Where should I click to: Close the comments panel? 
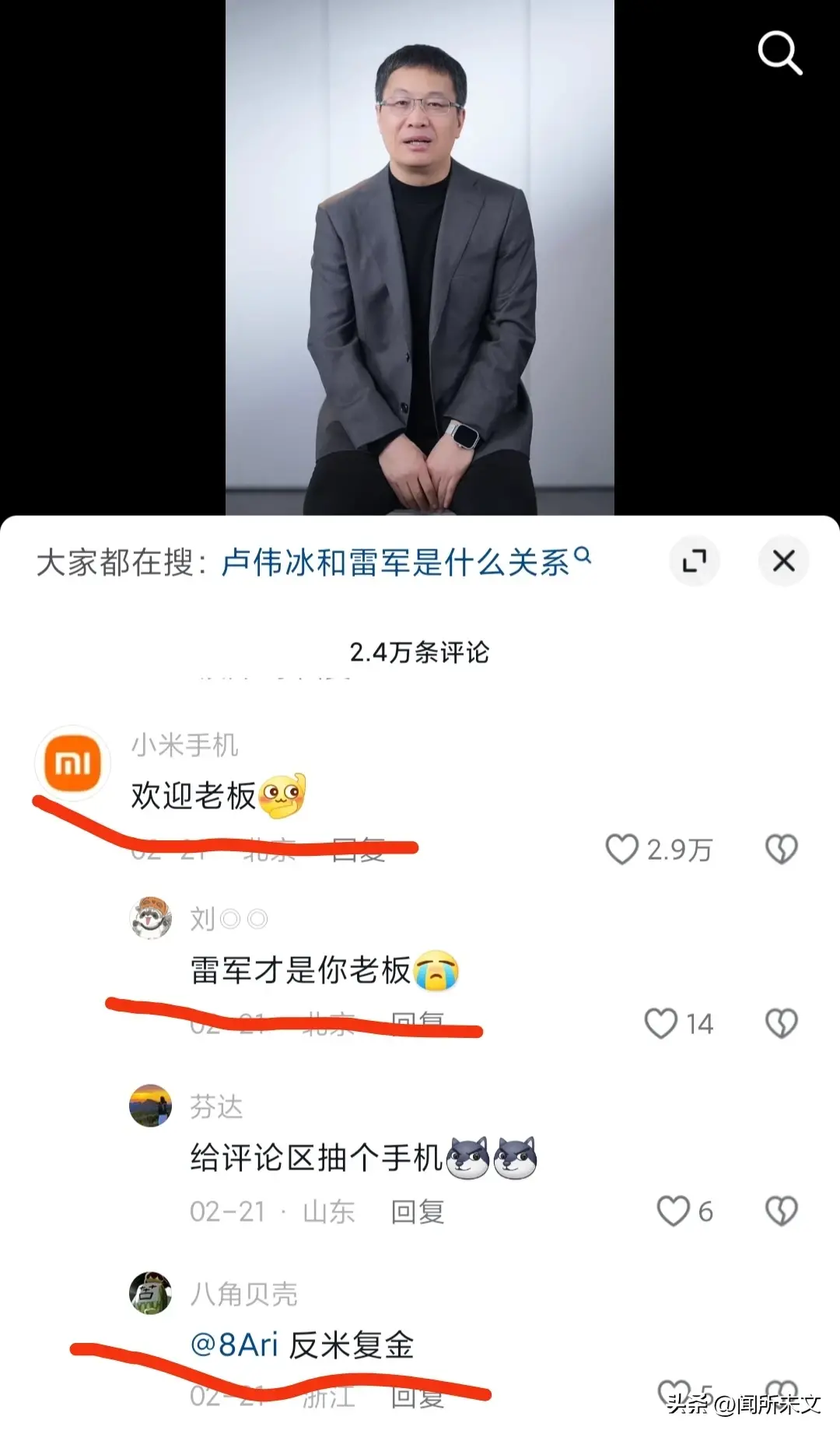(783, 561)
